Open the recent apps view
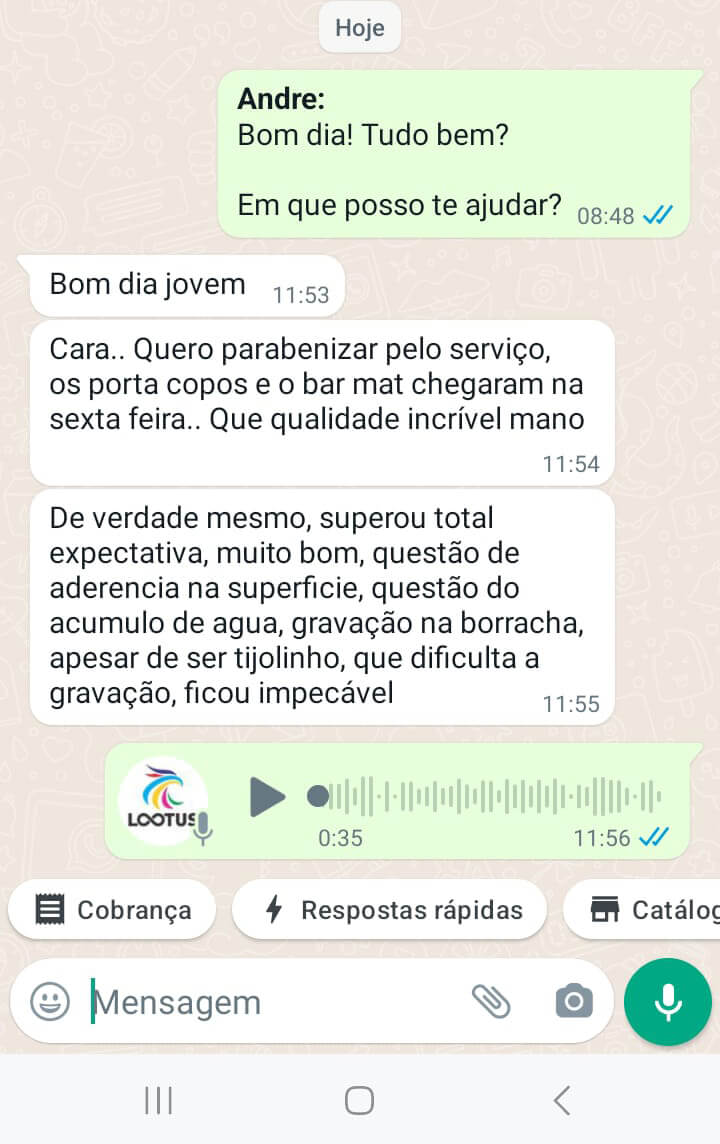The width and height of the screenshot is (720, 1144). 158,1101
